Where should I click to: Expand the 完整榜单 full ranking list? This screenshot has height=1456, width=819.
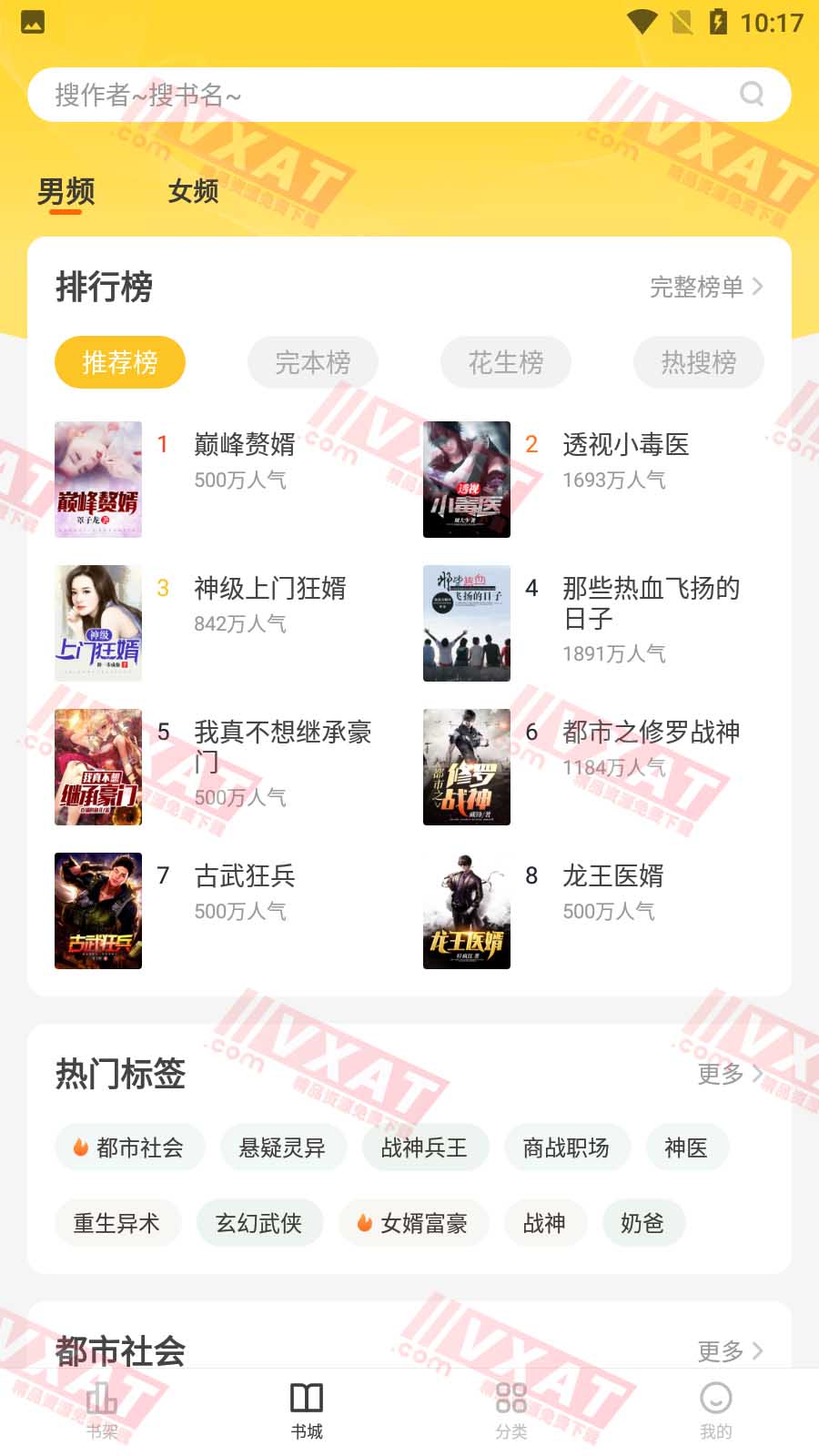[705, 287]
